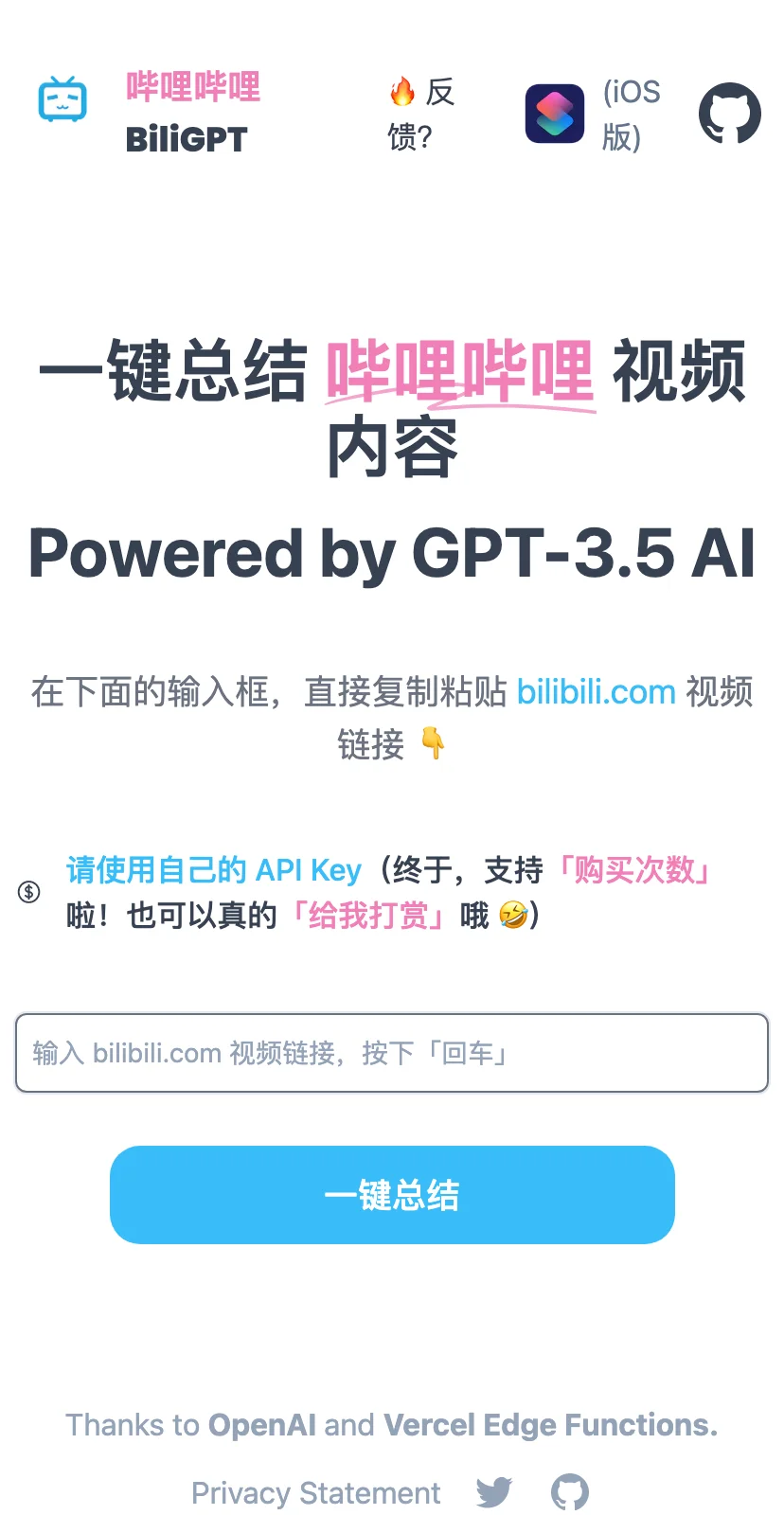Open the Privacy Statement
This screenshot has height=1515, width=784.
315,1493
